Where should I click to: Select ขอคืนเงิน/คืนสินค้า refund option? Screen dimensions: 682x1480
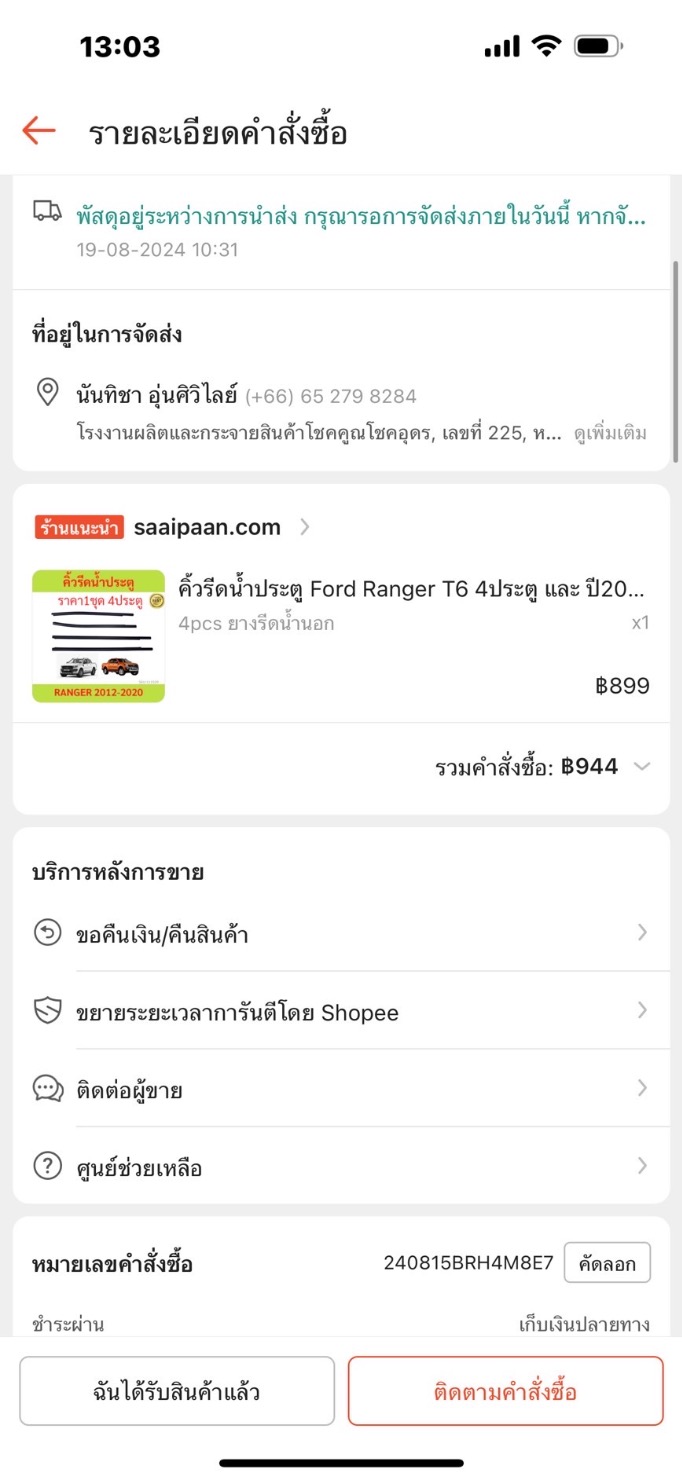click(x=340, y=934)
